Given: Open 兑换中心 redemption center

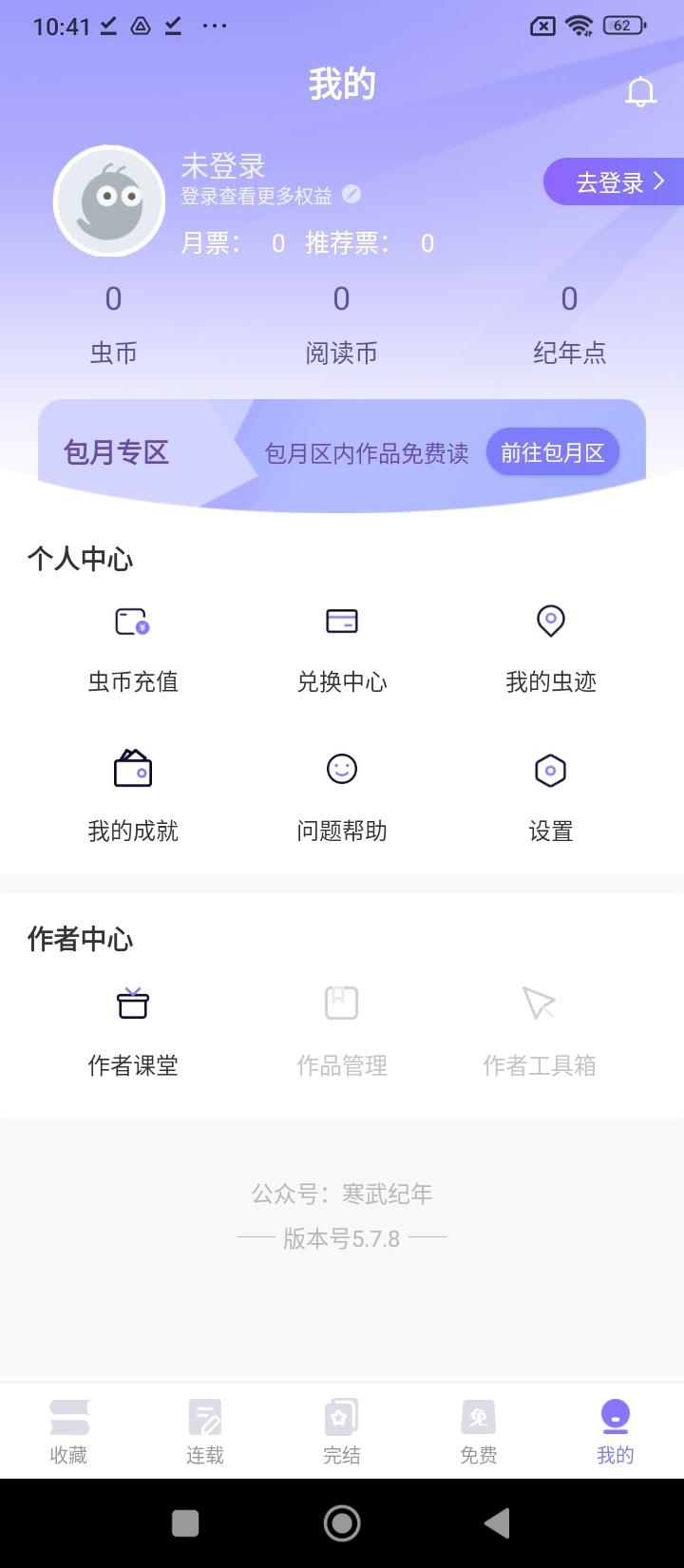Looking at the screenshot, I should (342, 647).
